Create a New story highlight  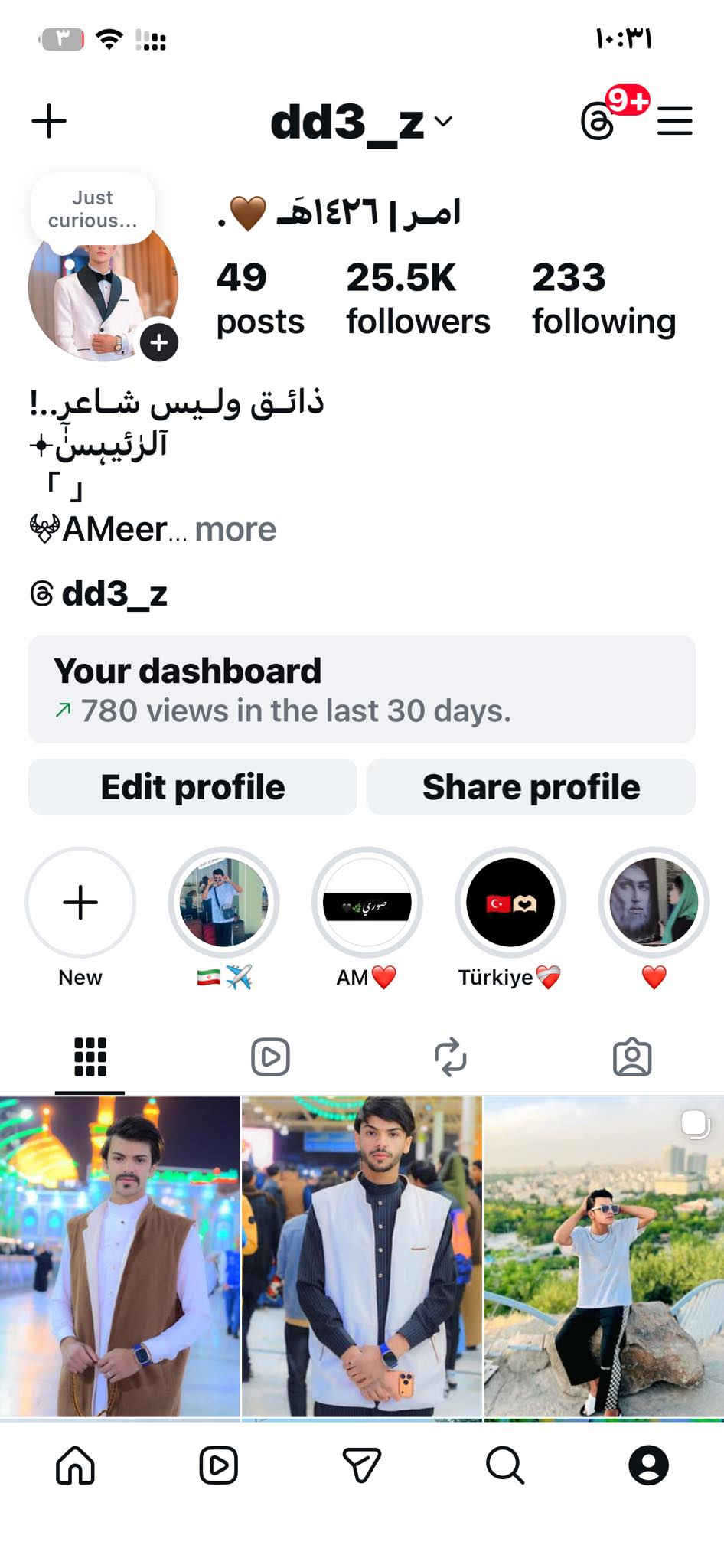click(80, 903)
